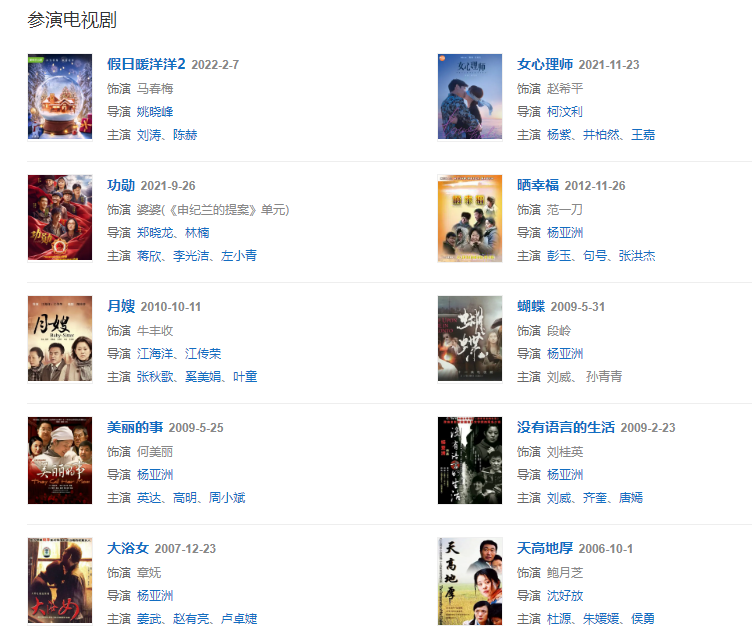Open the 月嫂 title link
This screenshot has width=752, height=640.
121,306
